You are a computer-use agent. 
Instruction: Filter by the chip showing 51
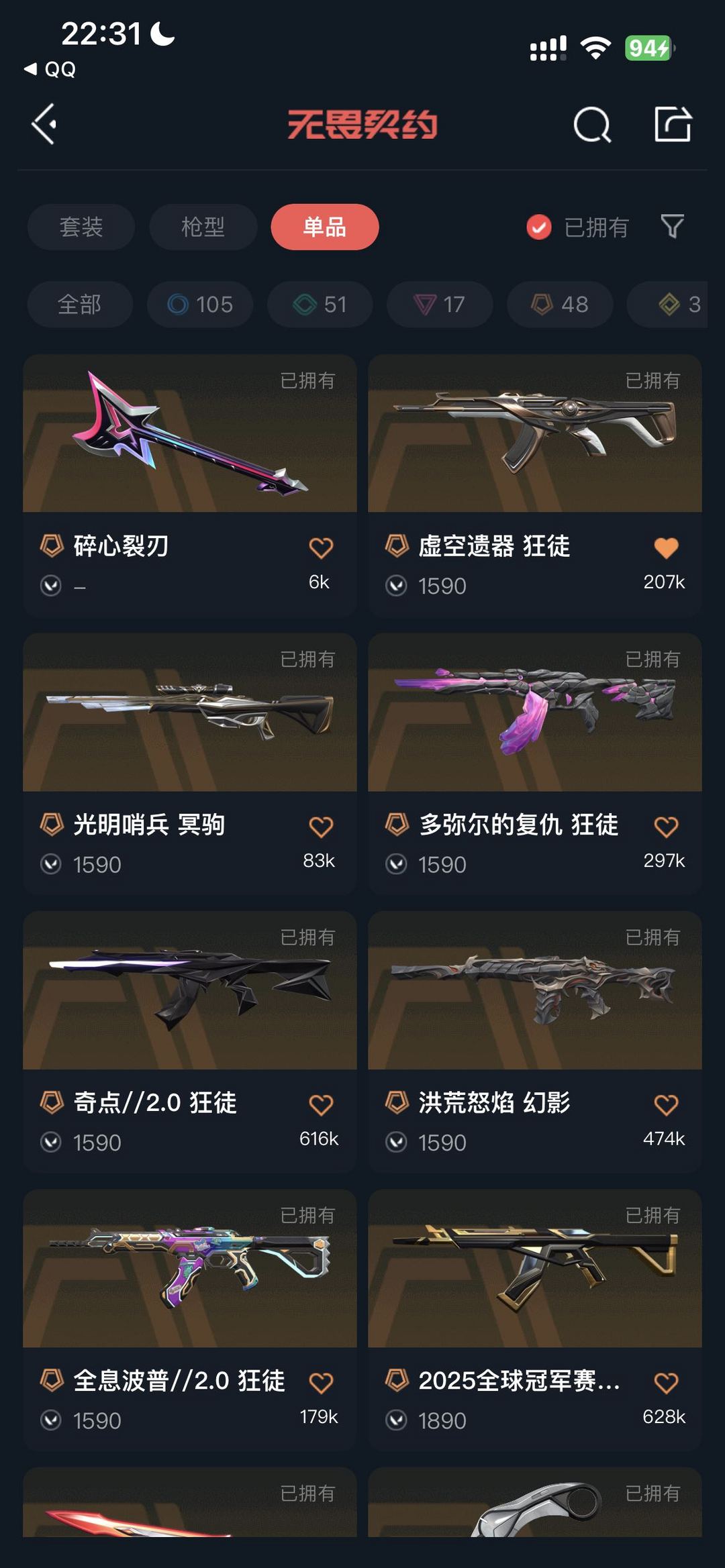320,305
